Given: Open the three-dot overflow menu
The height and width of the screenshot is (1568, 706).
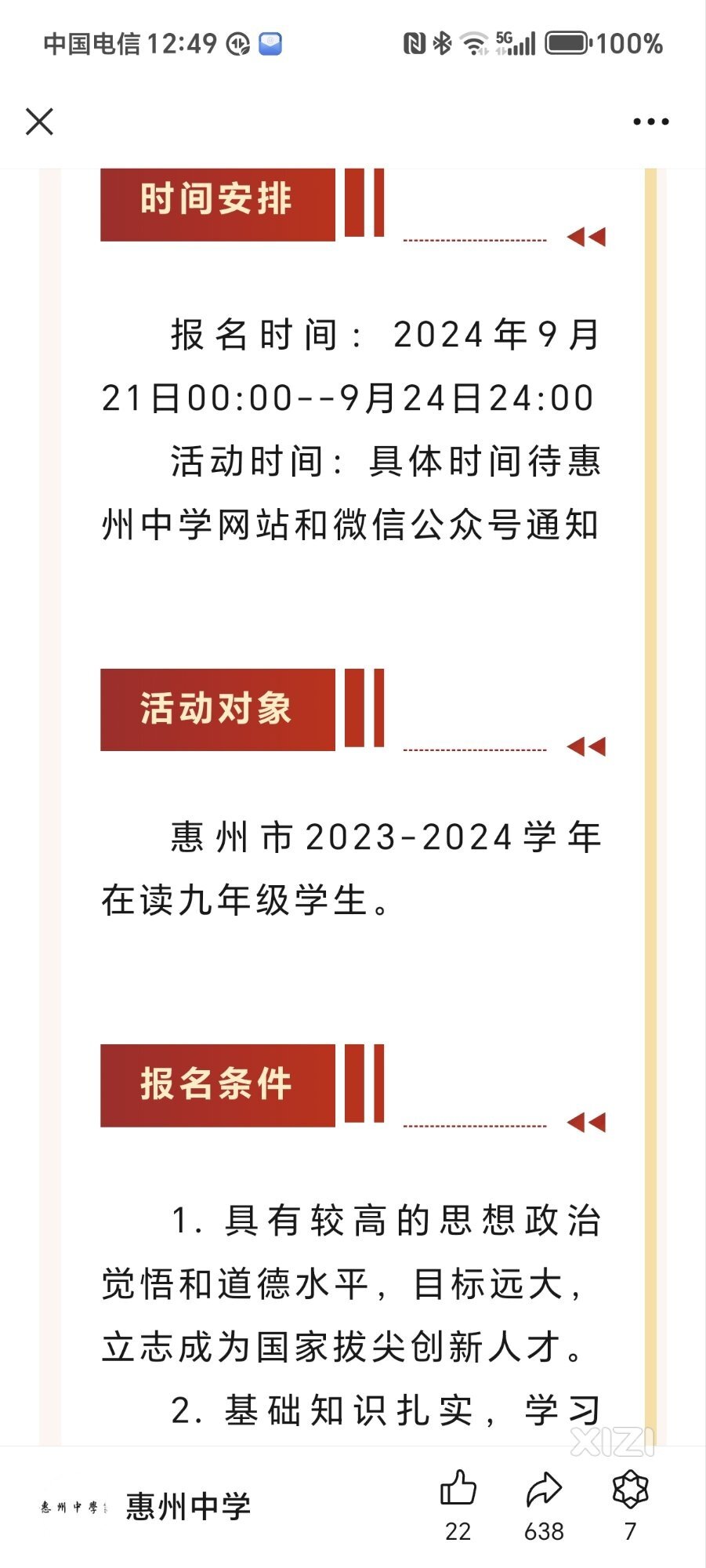Looking at the screenshot, I should [x=650, y=122].
